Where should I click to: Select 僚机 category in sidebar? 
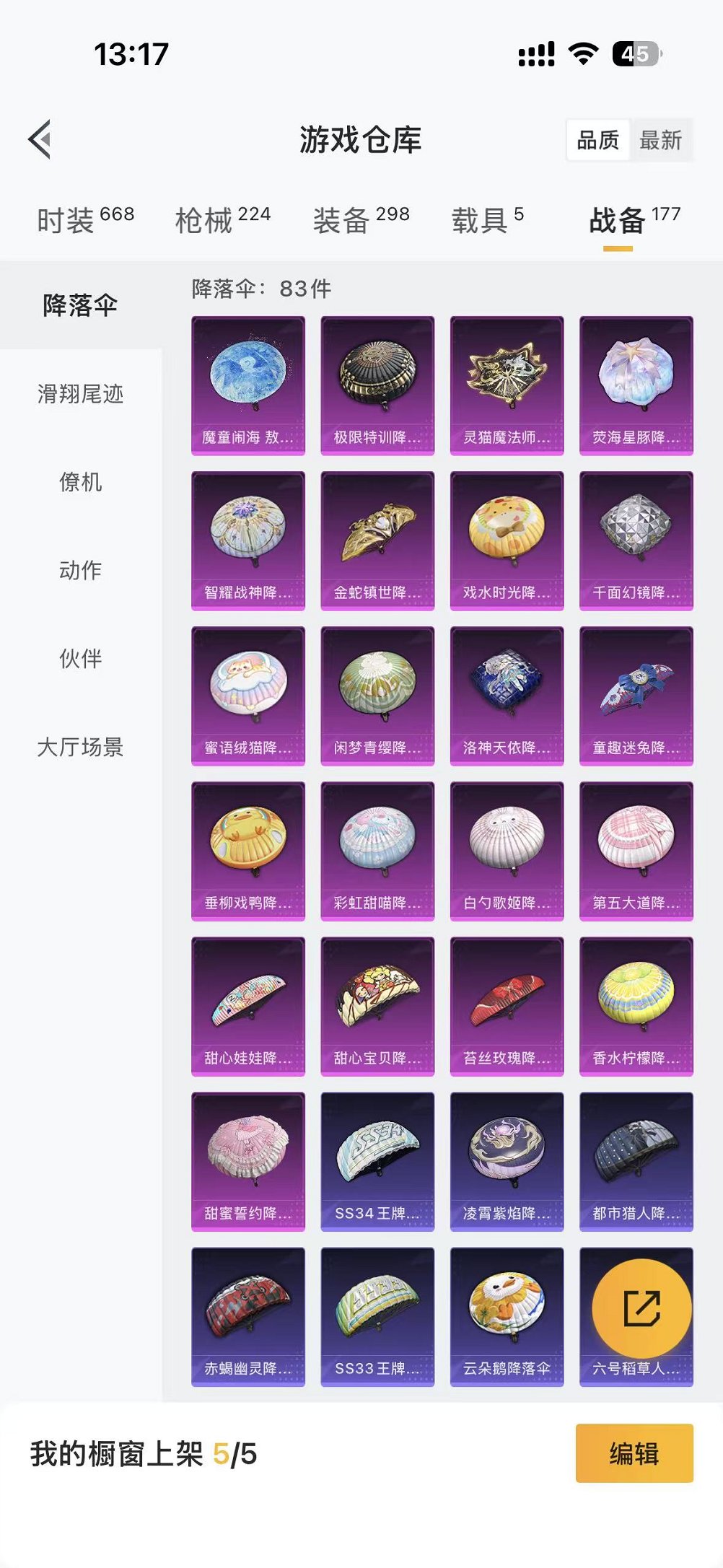tap(80, 482)
